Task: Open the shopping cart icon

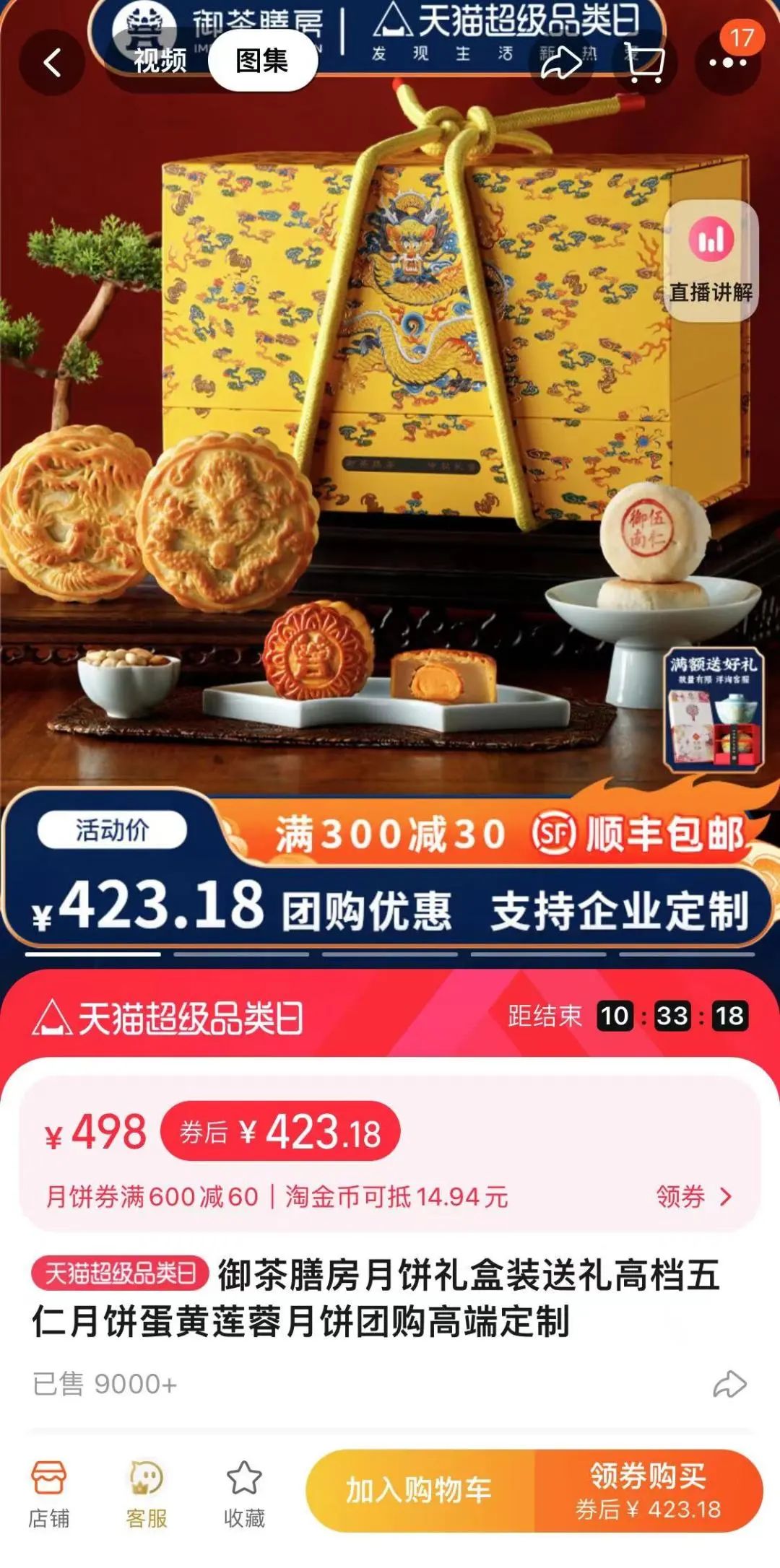Action: click(644, 62)
